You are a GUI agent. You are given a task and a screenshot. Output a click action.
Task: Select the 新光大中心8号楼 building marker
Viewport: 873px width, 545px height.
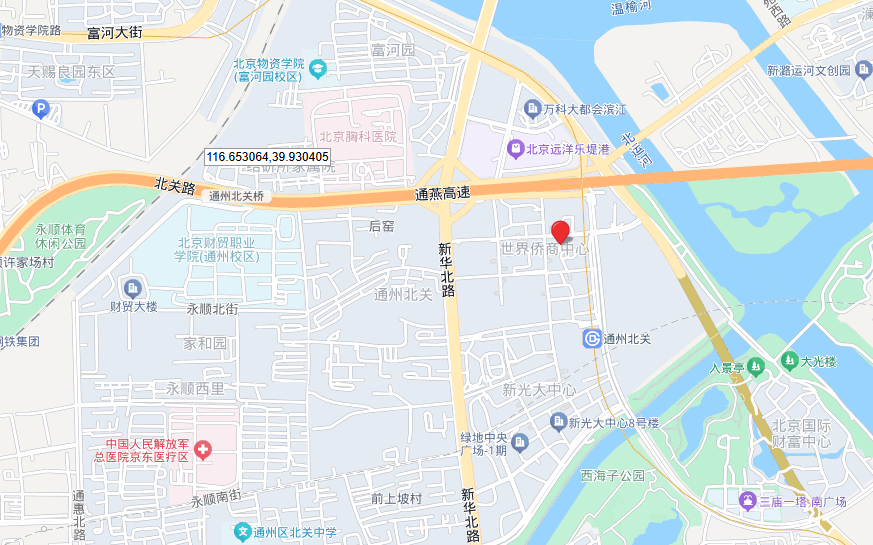coord(558,422)
